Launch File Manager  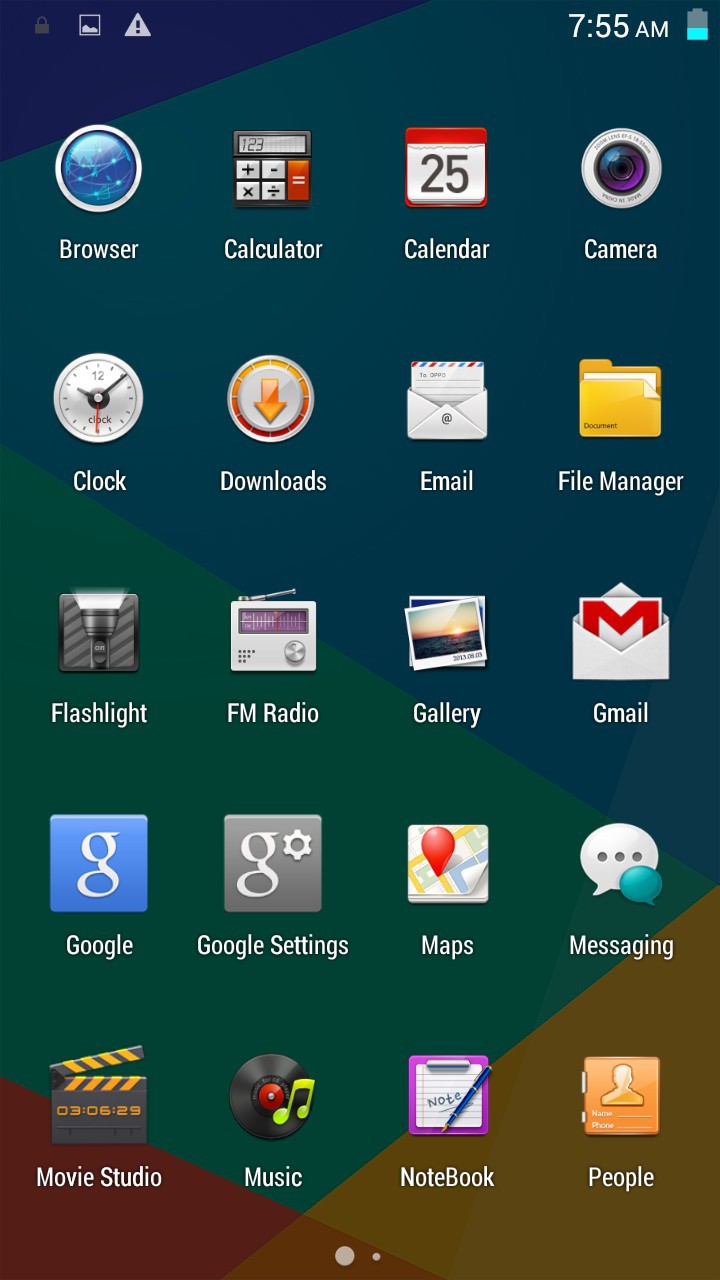(620, 400)
